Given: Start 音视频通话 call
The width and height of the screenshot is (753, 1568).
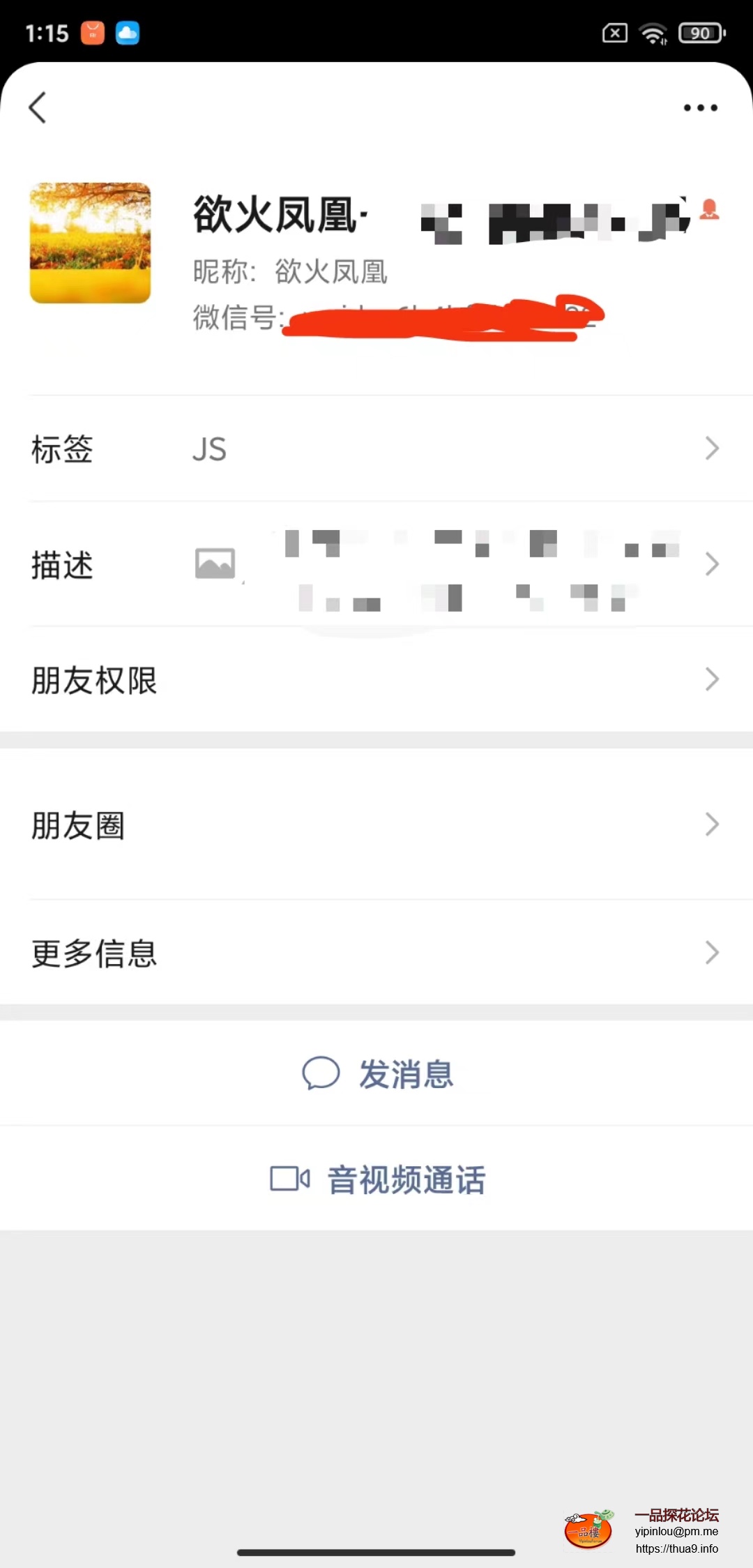Looking at the screenshot, I should [x=406, y=1179].
